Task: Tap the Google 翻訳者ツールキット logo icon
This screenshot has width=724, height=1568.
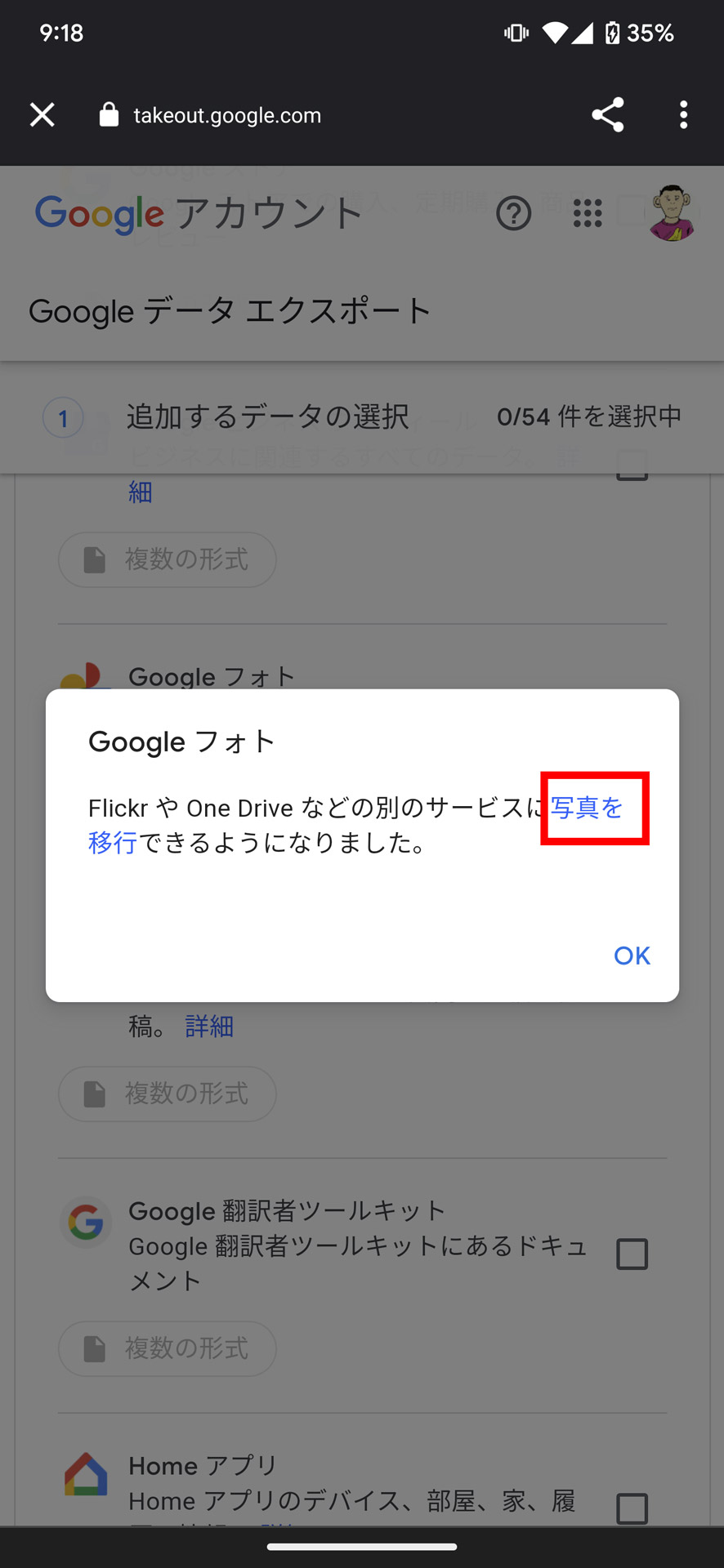Action: pos(86,1223)
